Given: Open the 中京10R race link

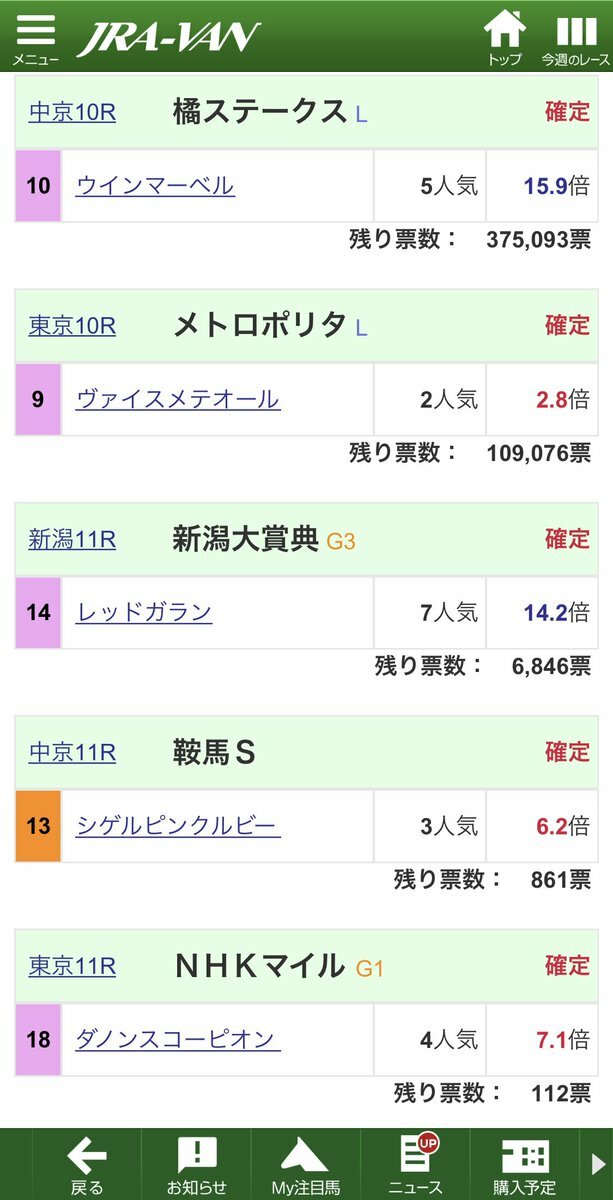Looking at the screenshot, I should click(72, 112).
